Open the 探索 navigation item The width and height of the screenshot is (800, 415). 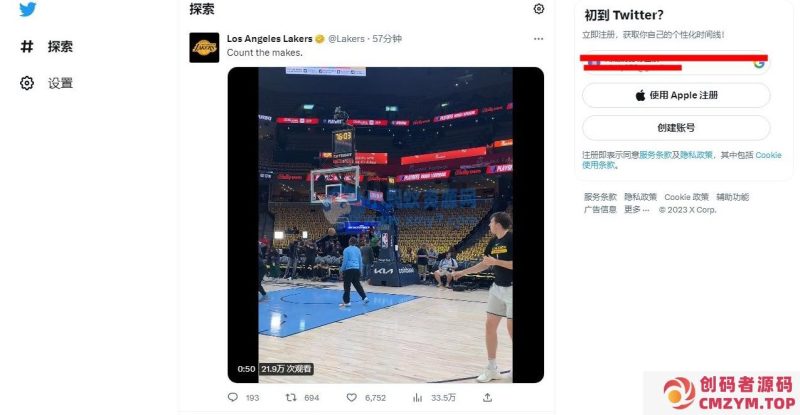click(47, 46)
